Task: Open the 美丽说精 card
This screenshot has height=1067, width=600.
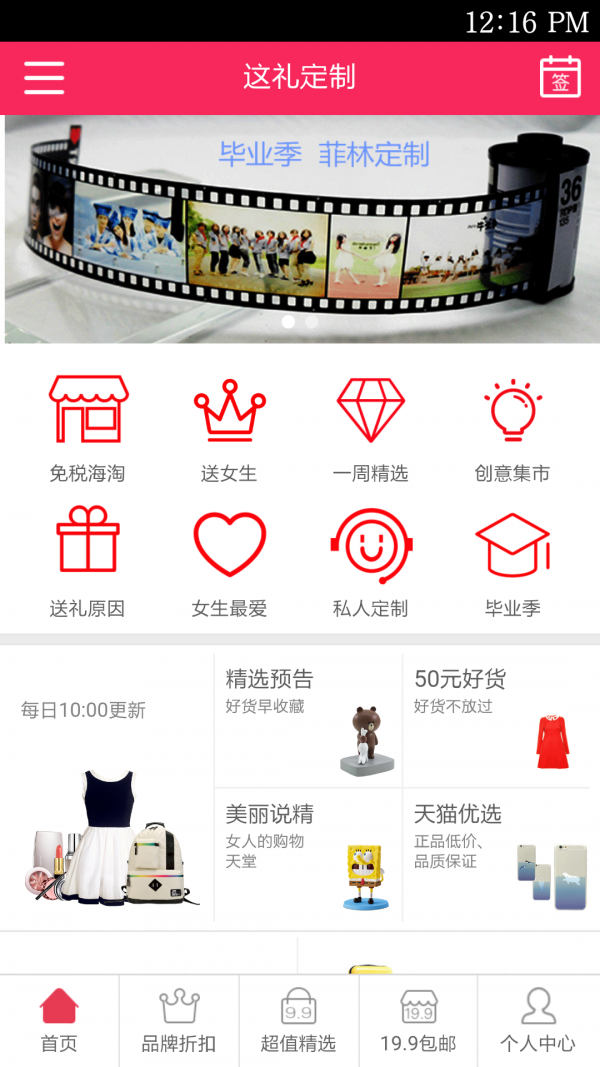Action: [308, 855]
